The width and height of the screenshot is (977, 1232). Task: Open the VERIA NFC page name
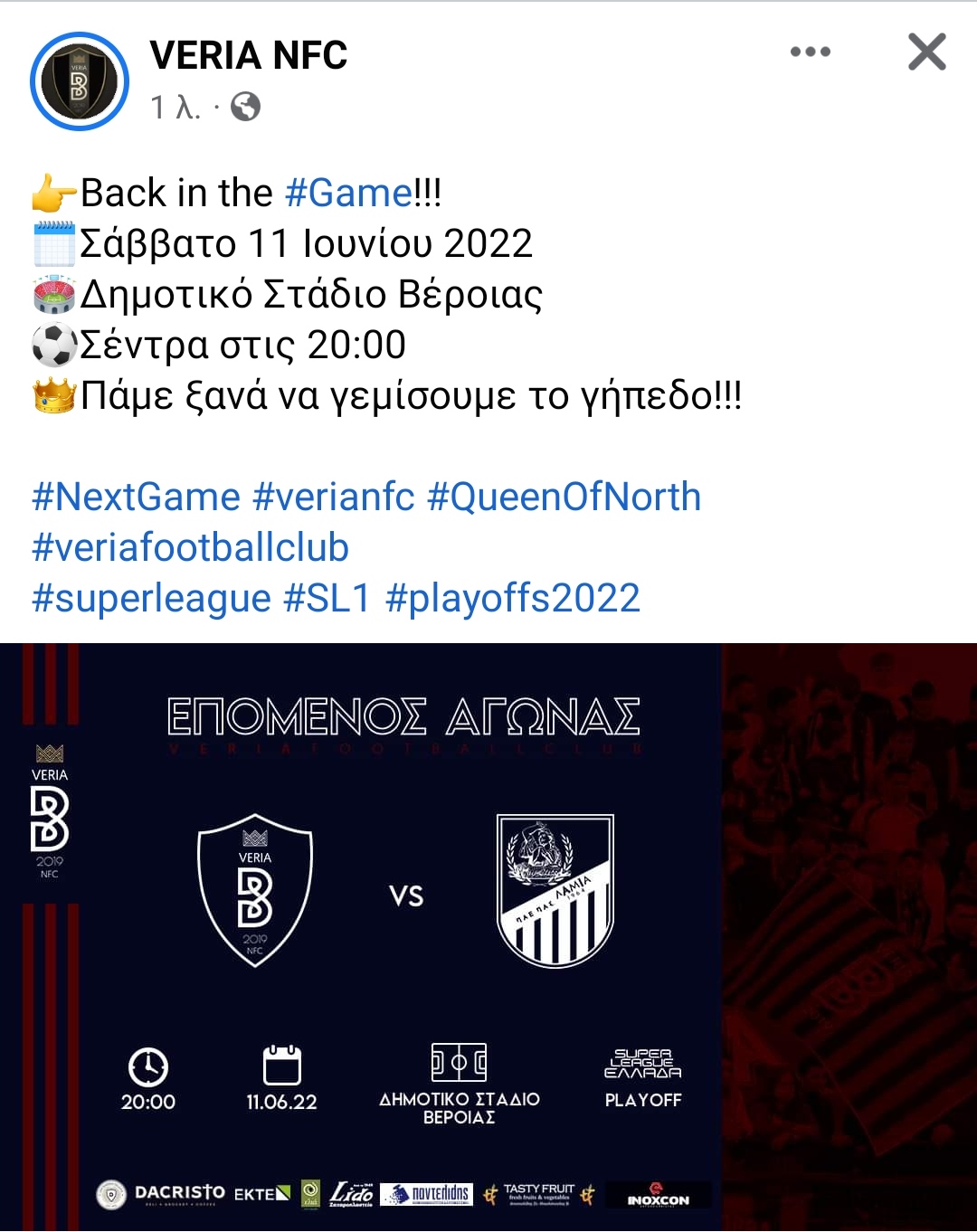coord(248,55)
